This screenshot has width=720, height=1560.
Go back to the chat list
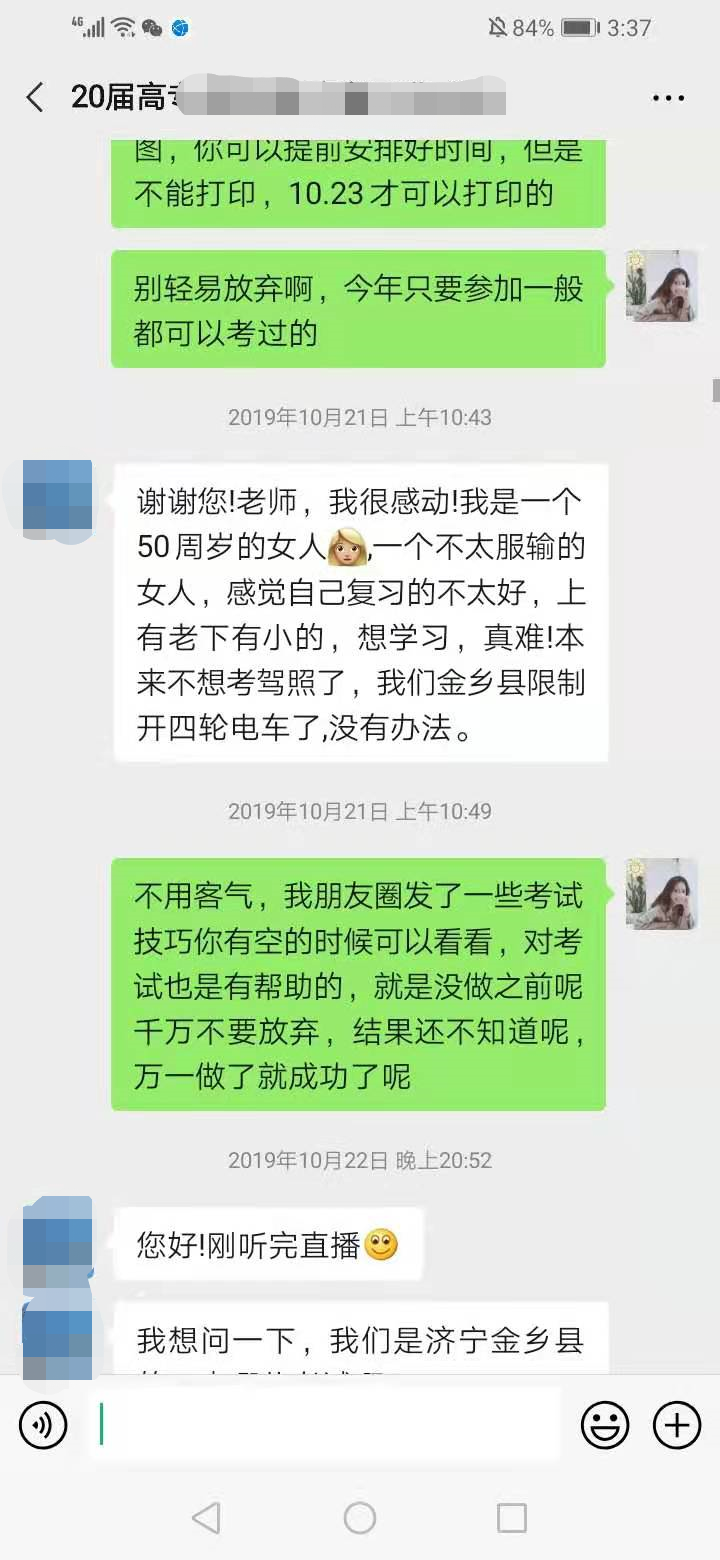[35, 97]
